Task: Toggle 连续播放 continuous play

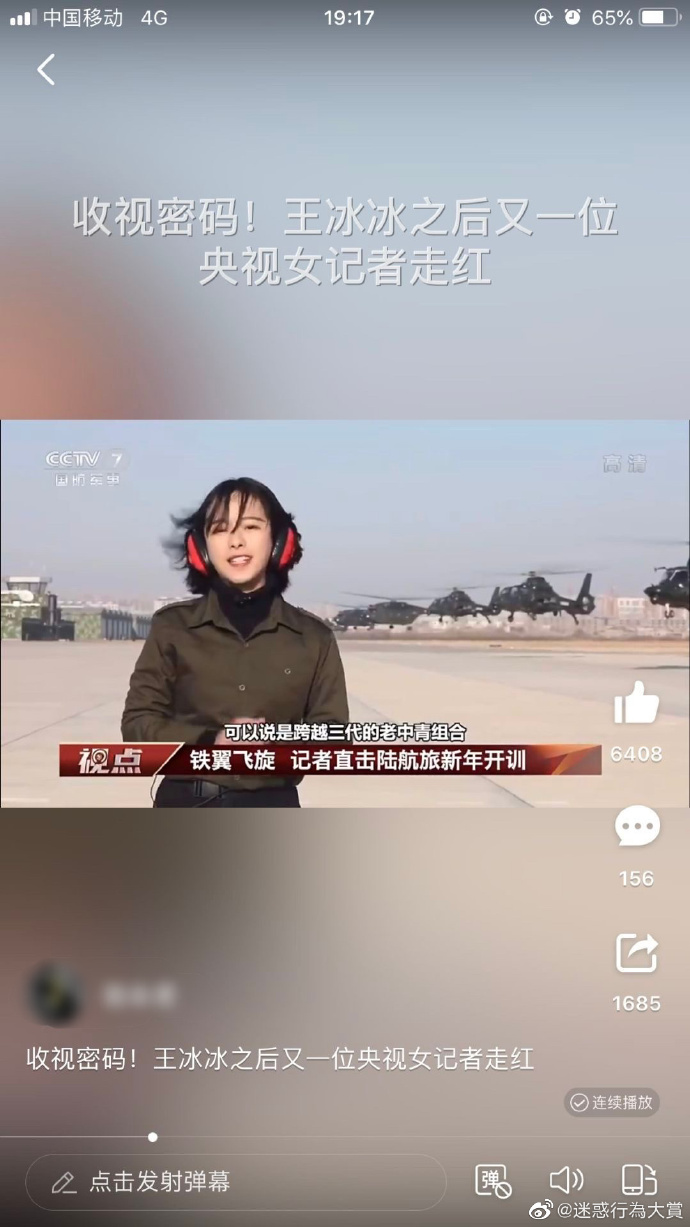Action: point(611,1102)
